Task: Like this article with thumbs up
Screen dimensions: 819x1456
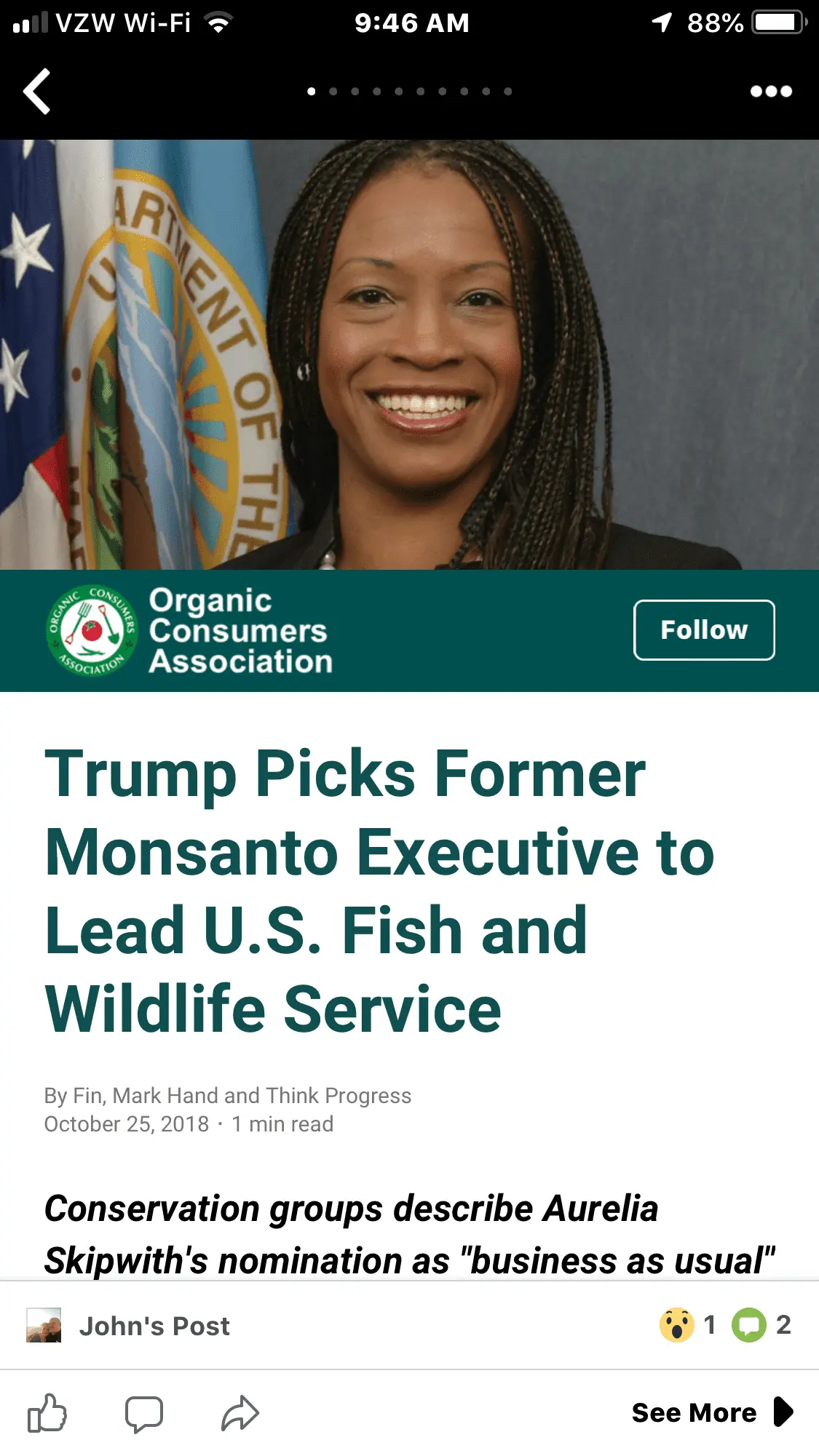Action: (47, 1413)
